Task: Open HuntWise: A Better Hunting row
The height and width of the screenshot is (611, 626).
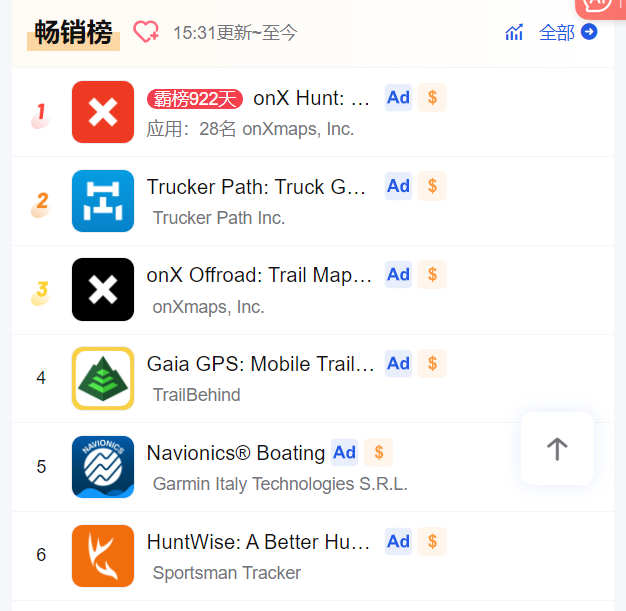Action: [258, 542]
